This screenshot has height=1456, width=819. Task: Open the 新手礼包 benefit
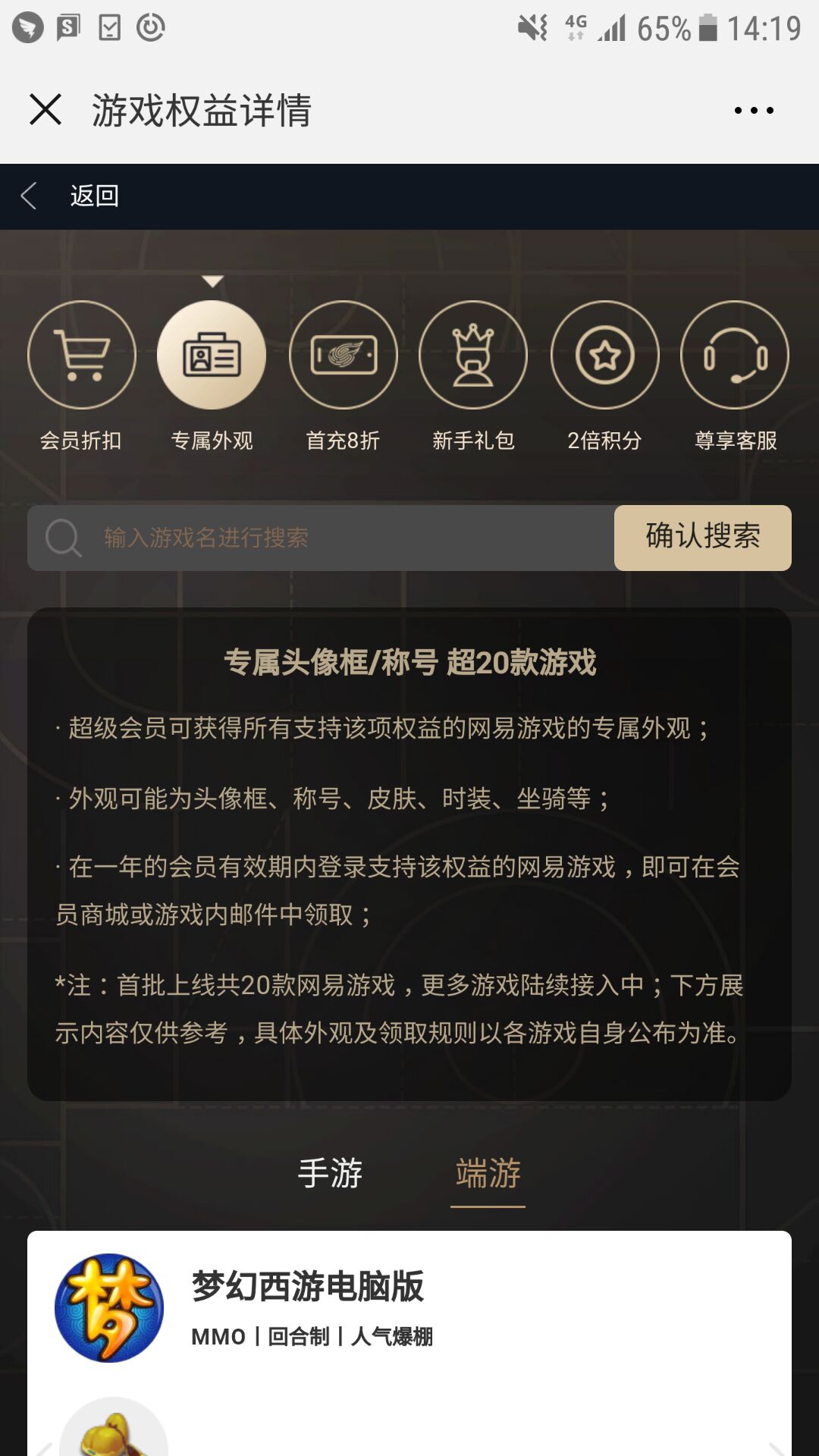click(473, 376)
